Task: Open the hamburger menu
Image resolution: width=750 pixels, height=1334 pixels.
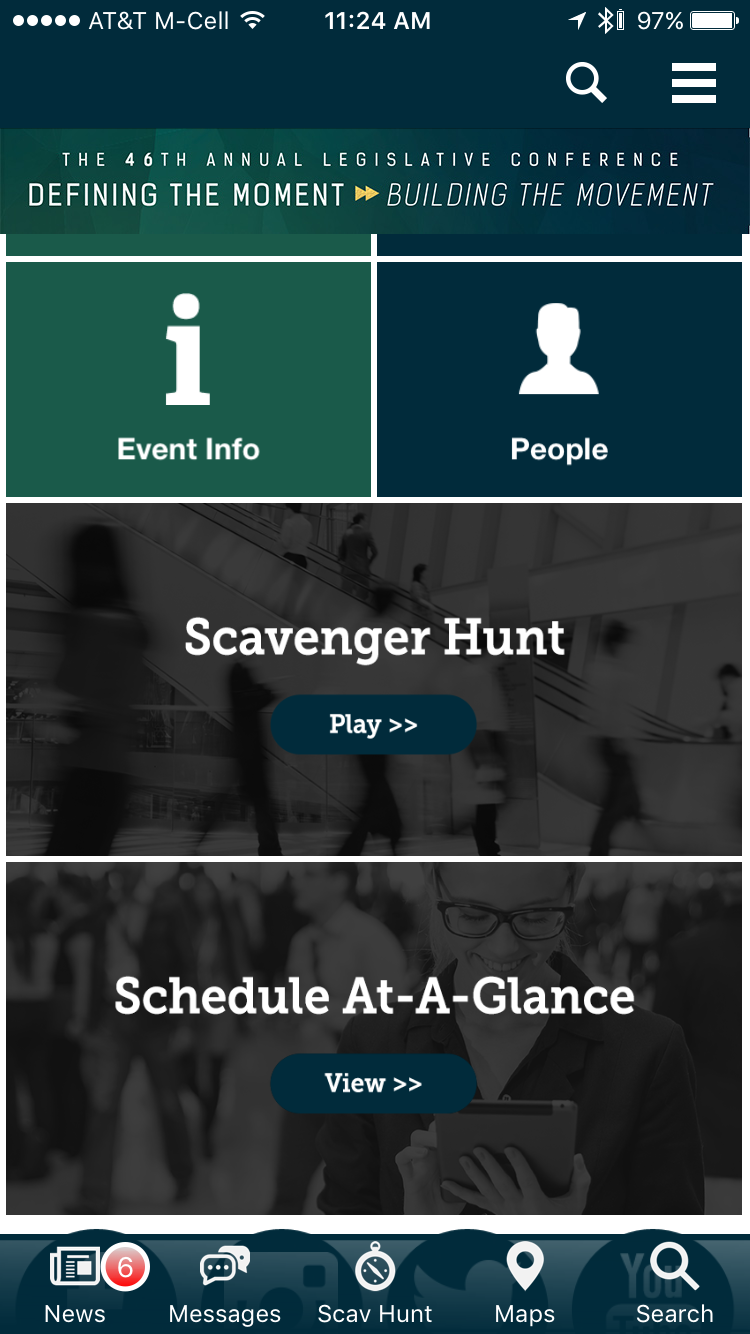Action: 693,82
